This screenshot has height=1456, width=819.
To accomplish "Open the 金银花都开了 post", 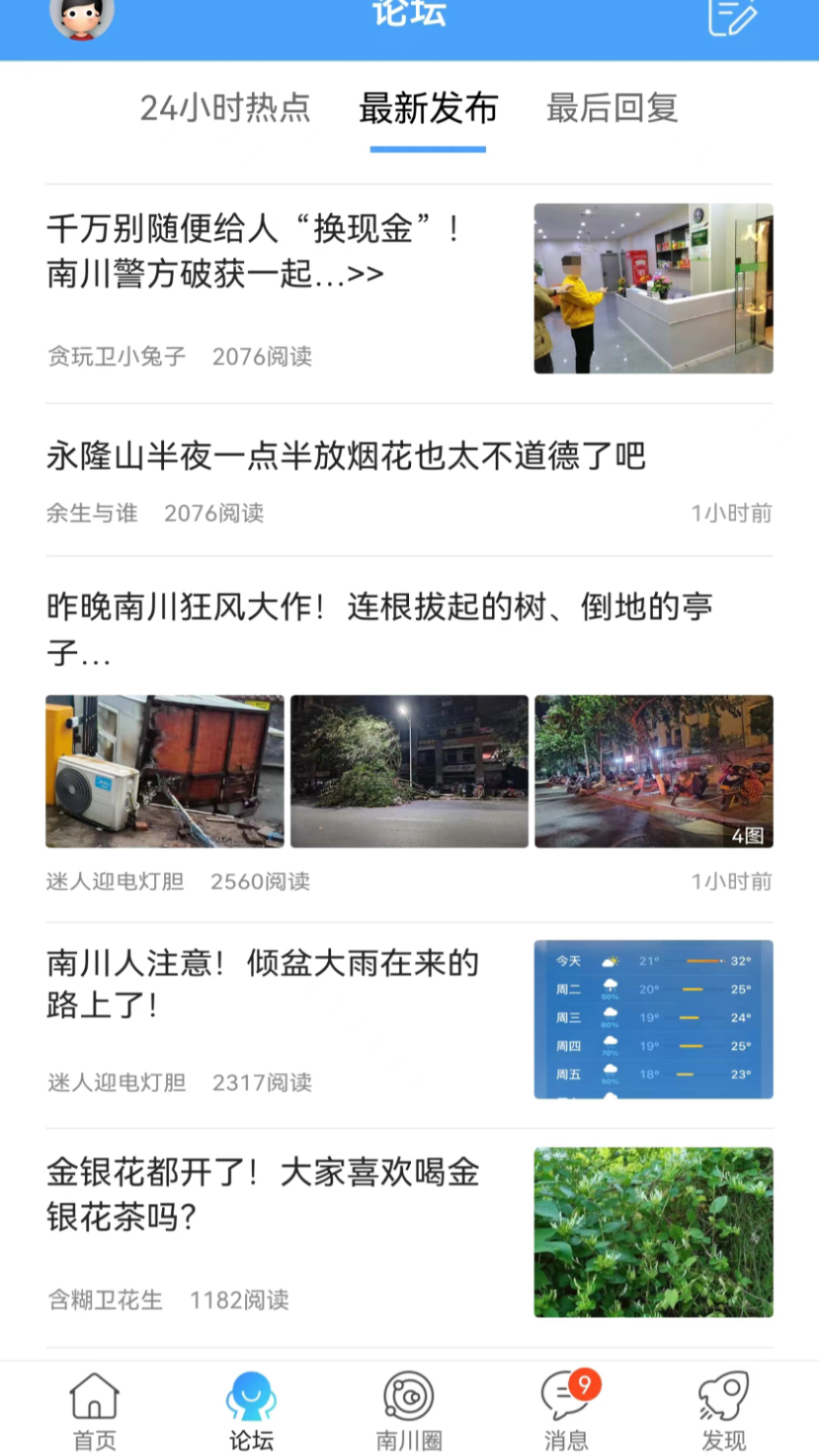I will tap(262, 1194).
